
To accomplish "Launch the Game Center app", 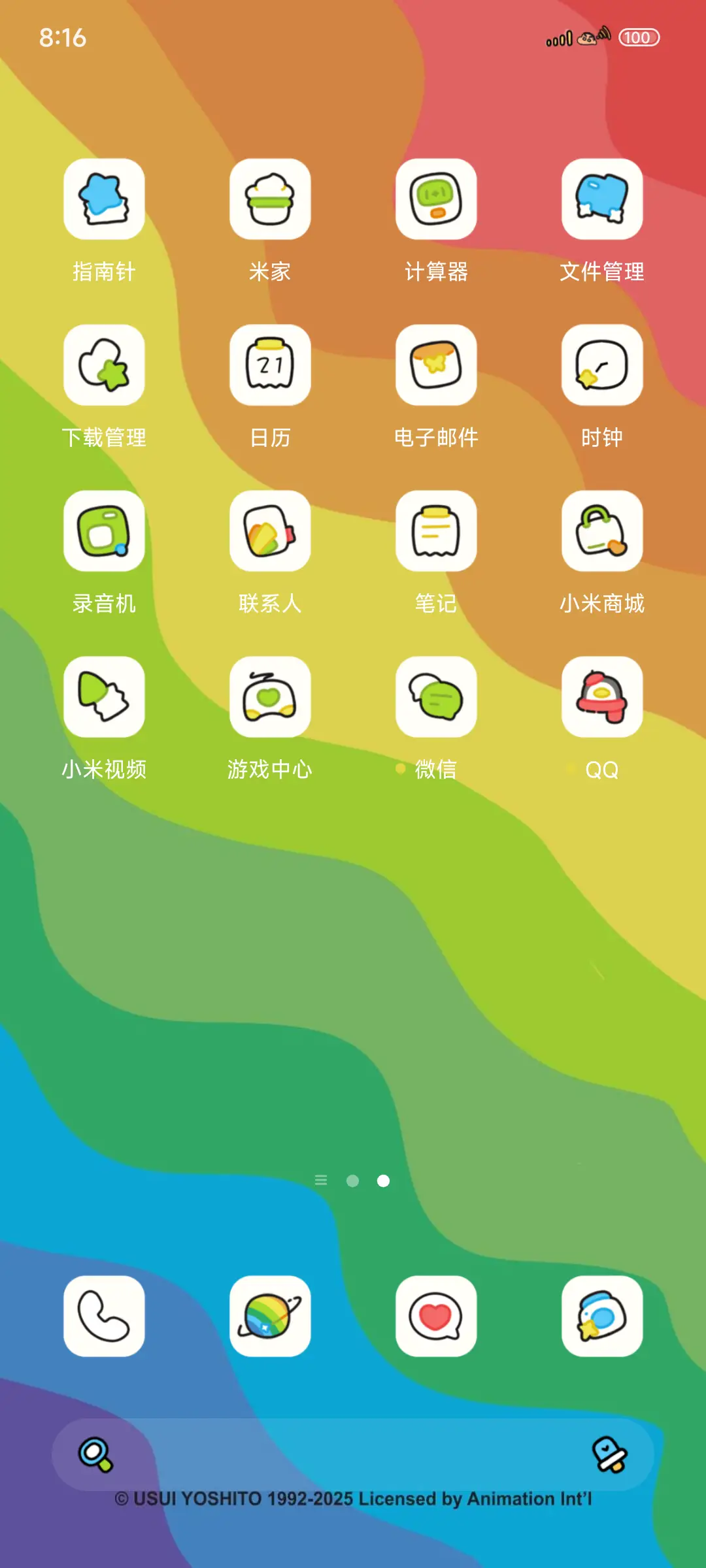I will [270, 696].
